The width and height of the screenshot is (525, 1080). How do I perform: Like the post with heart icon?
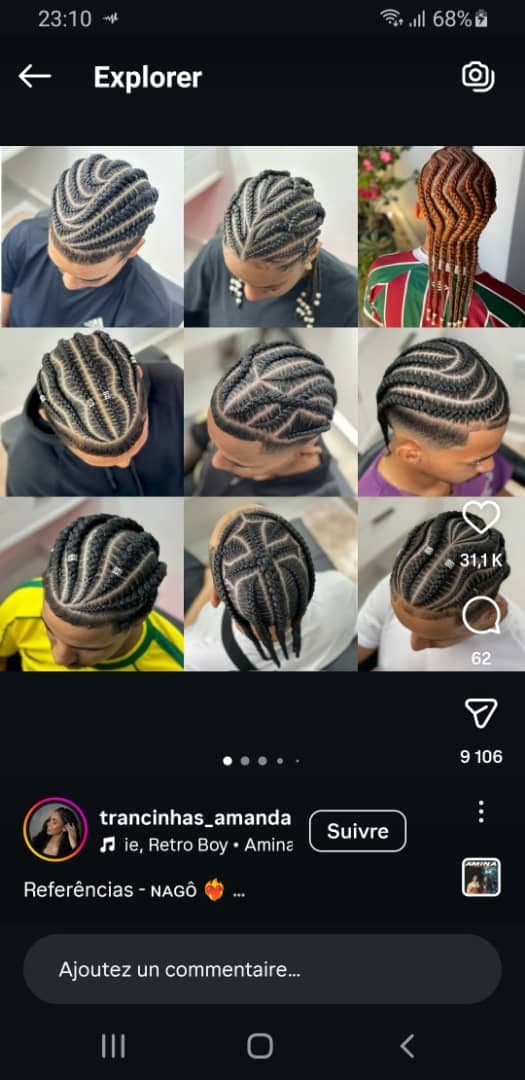pos(481,517)
